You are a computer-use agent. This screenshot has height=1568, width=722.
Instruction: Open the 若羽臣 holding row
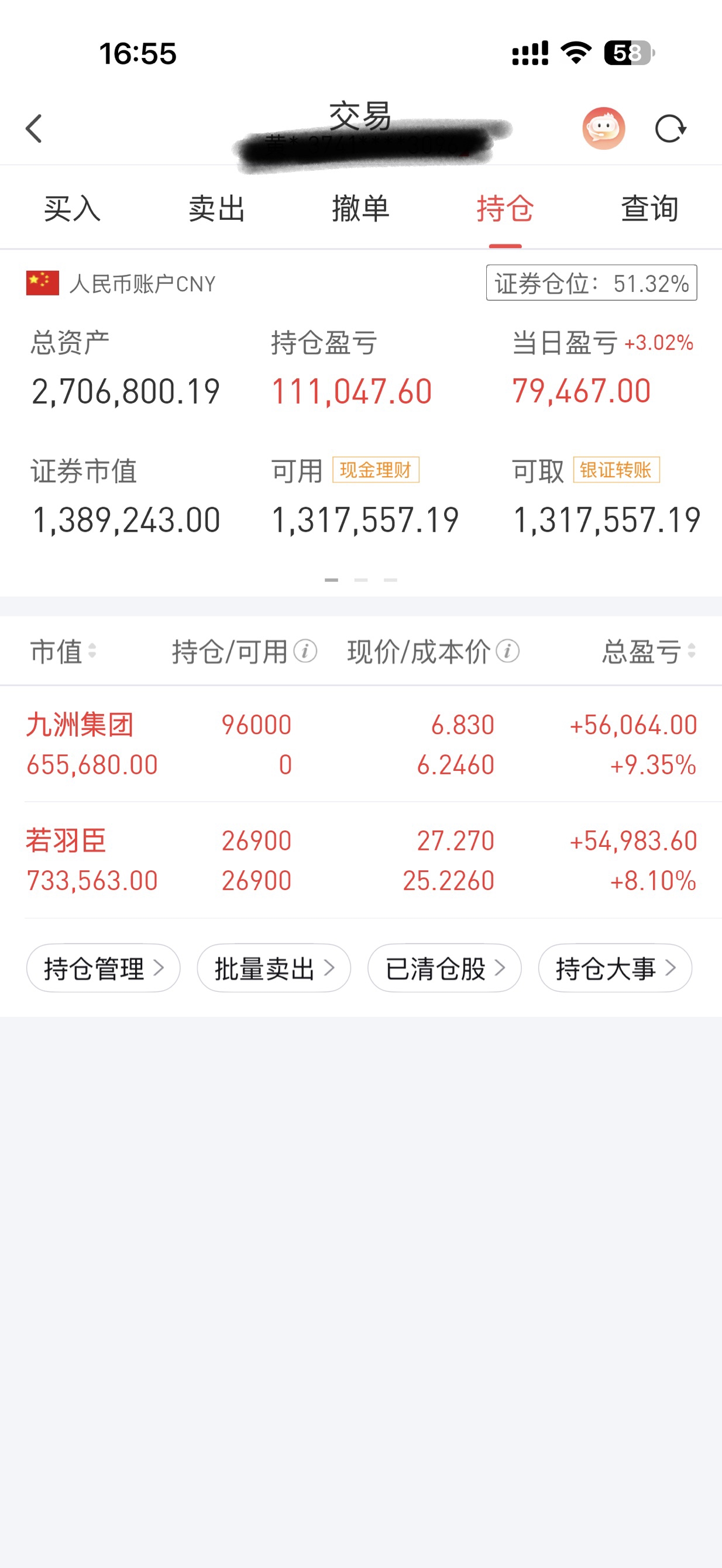pos(361,861)
